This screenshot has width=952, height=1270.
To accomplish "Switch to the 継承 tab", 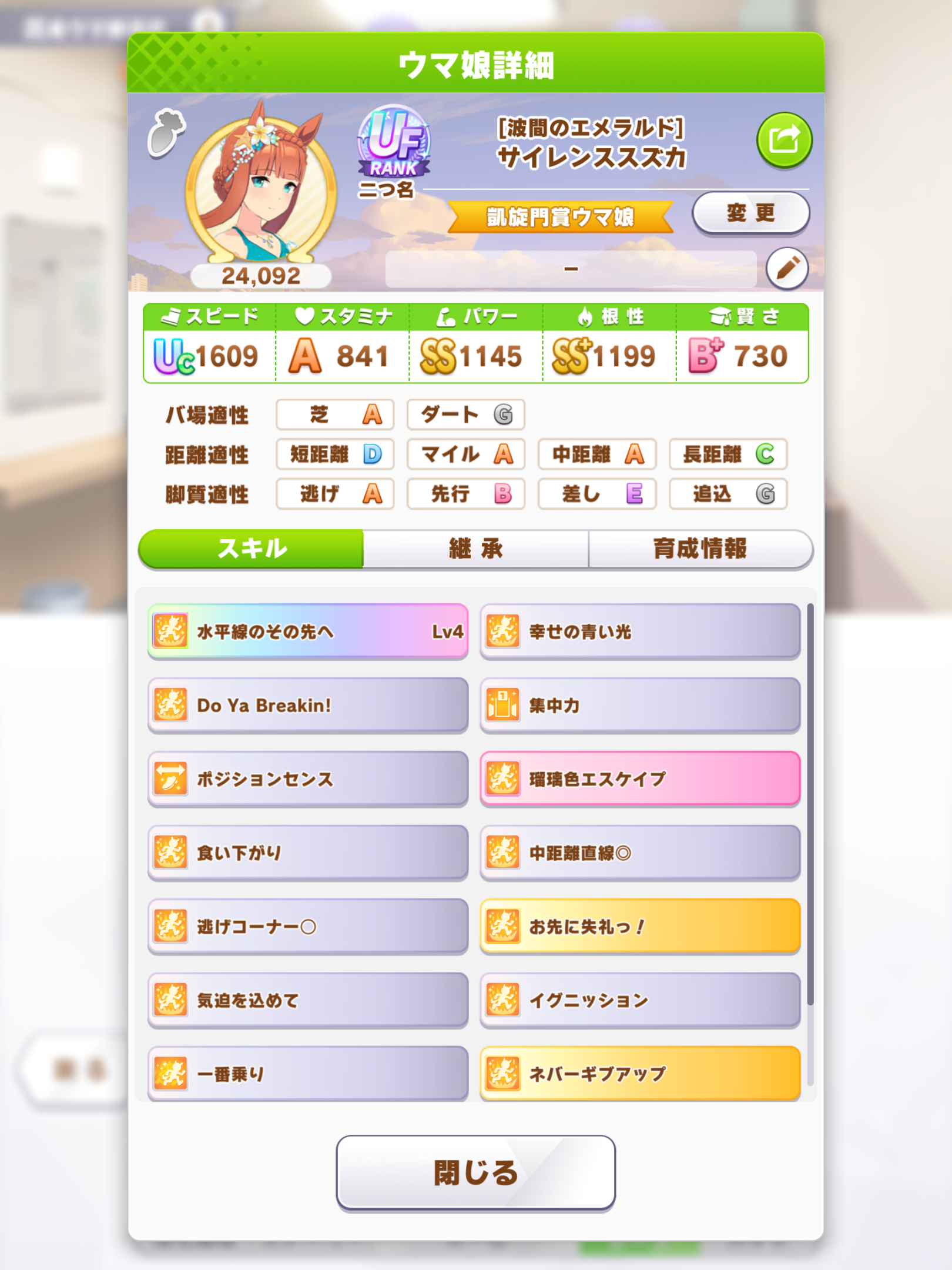I will coord(475,549).
